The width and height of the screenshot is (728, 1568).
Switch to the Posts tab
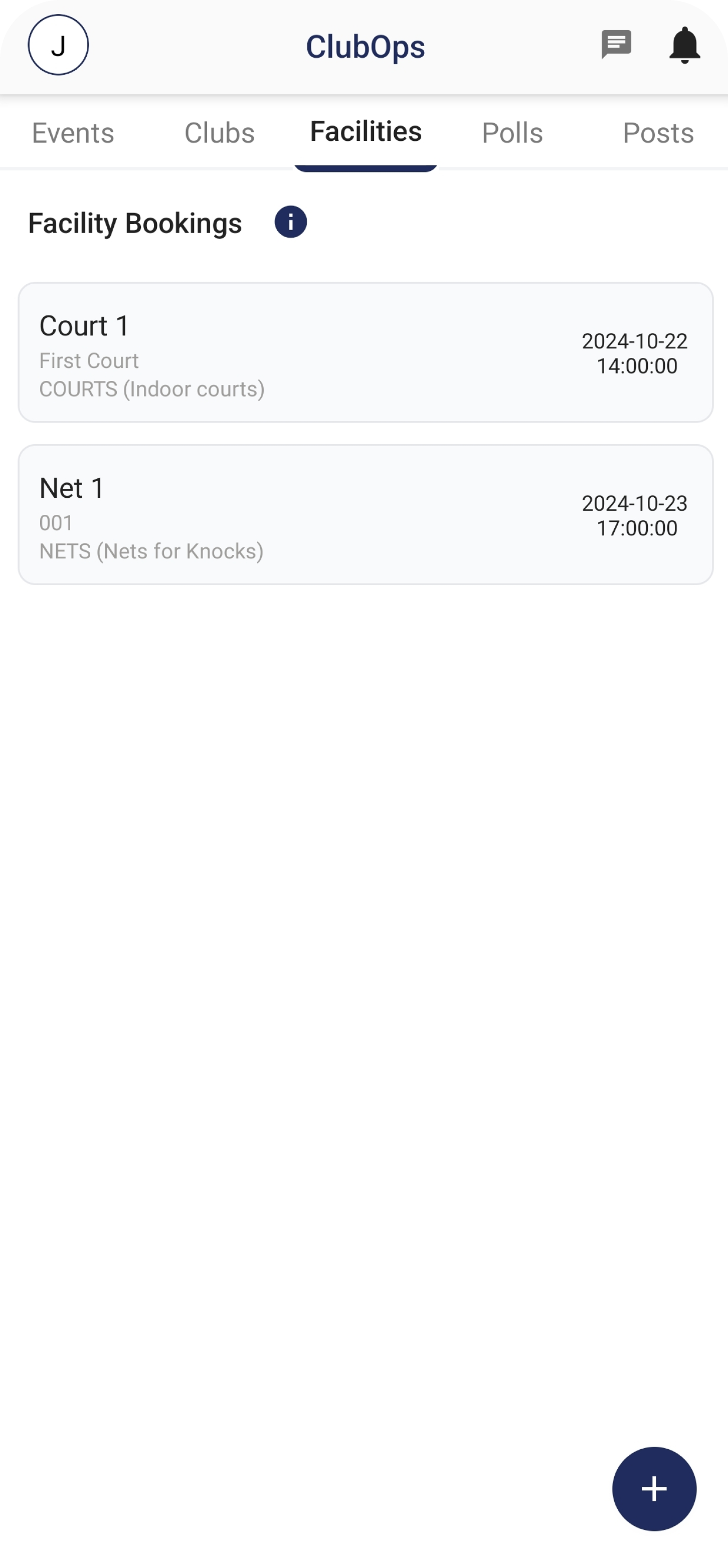pos(658,133)
